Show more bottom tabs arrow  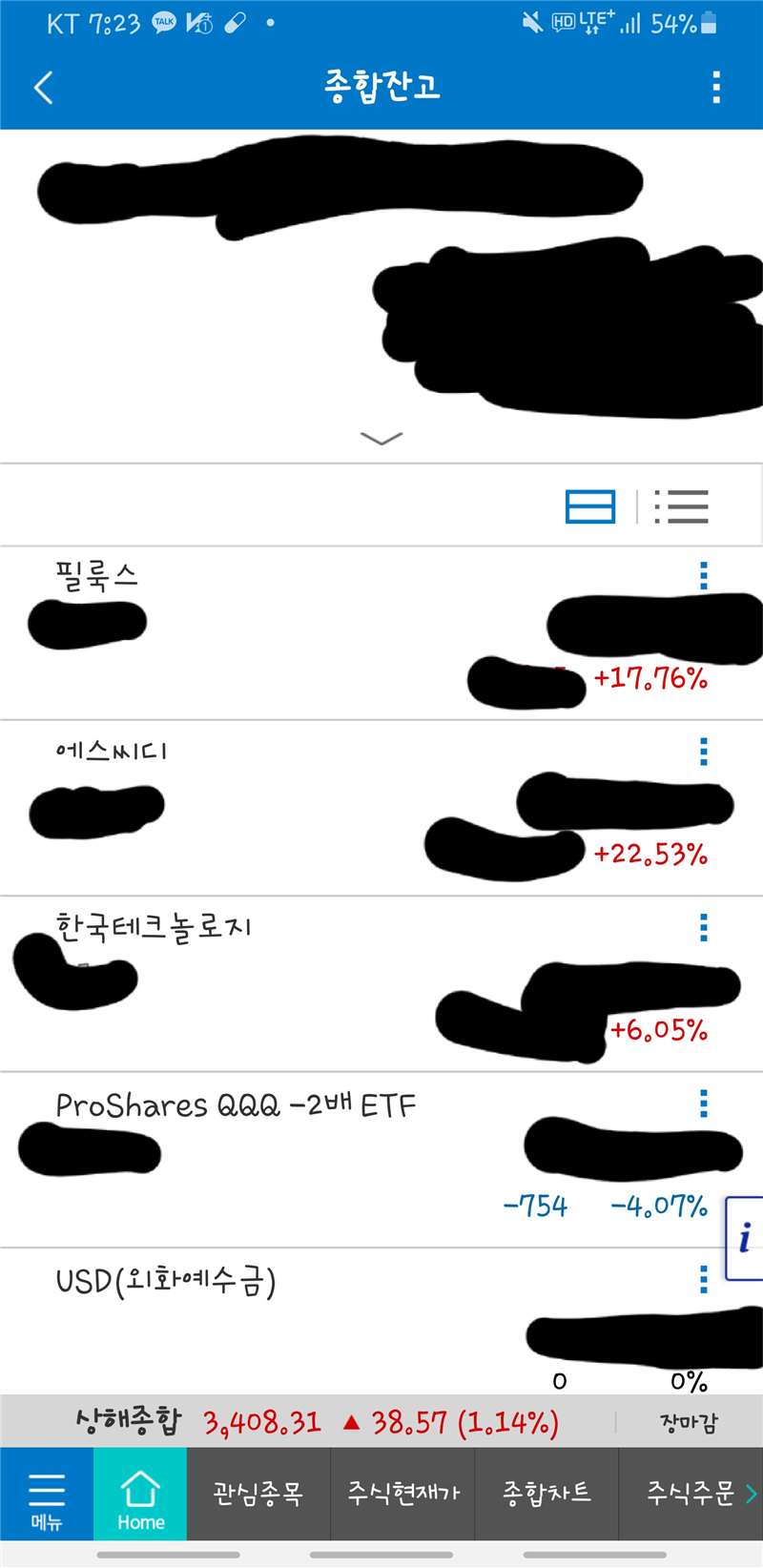coord(752,1494)
